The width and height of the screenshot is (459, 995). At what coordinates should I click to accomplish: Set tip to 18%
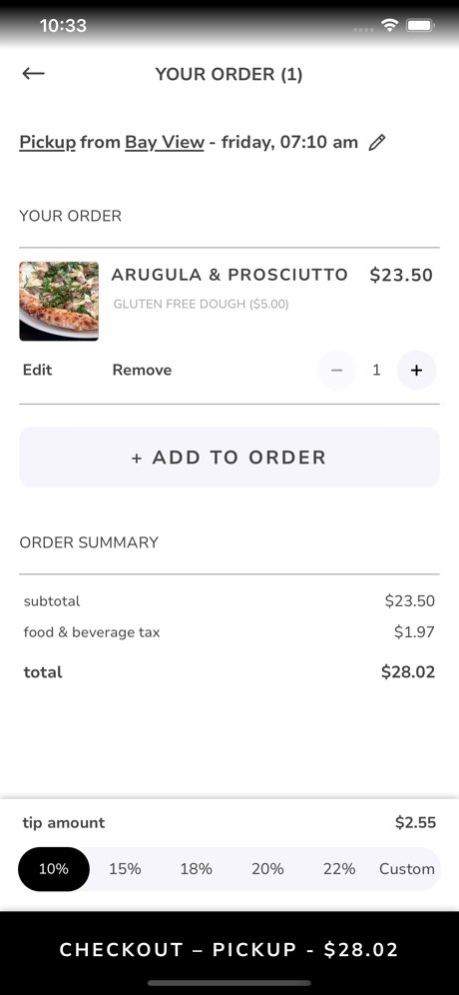pos(196,869)
